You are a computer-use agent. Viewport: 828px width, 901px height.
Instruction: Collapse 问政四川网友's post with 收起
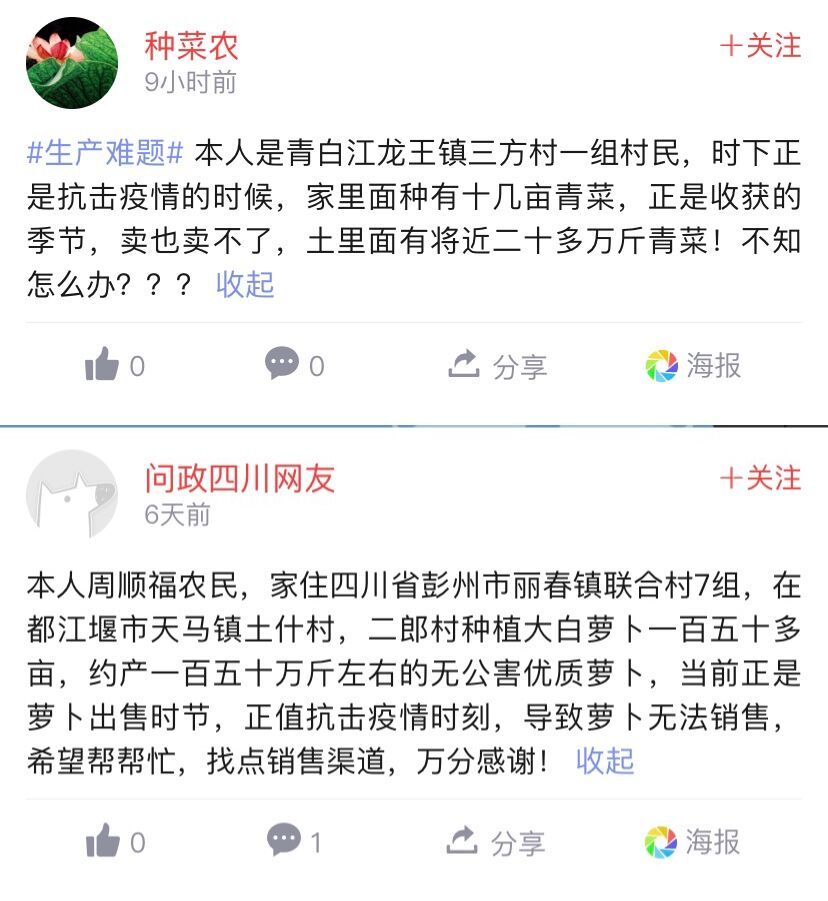coord(605,761)
